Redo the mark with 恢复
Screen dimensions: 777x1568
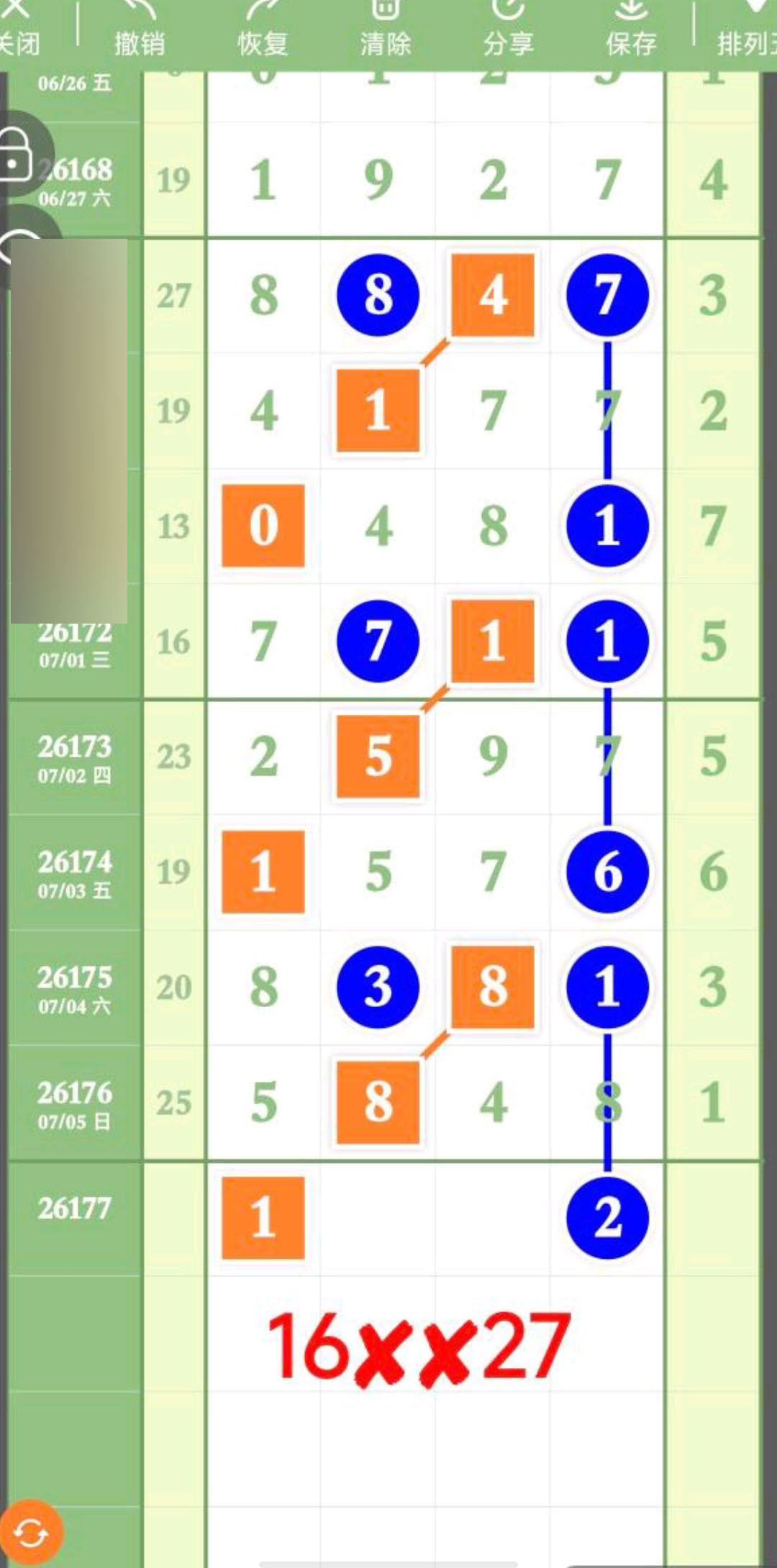[x=263, y=29]
